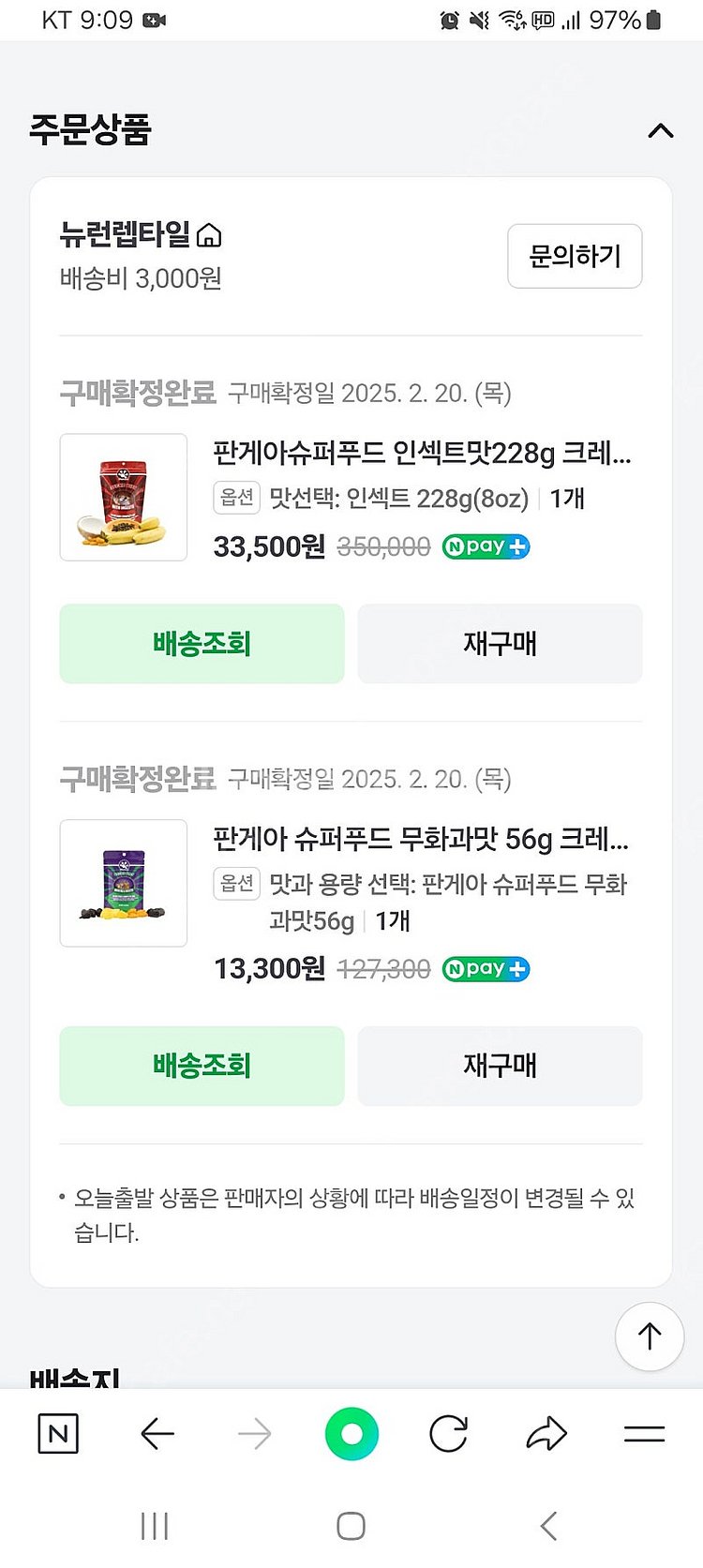Go to the phone's home screen
Image resolution: width=703 pixels, height=1568 pixels.
tap(351, 1526)
